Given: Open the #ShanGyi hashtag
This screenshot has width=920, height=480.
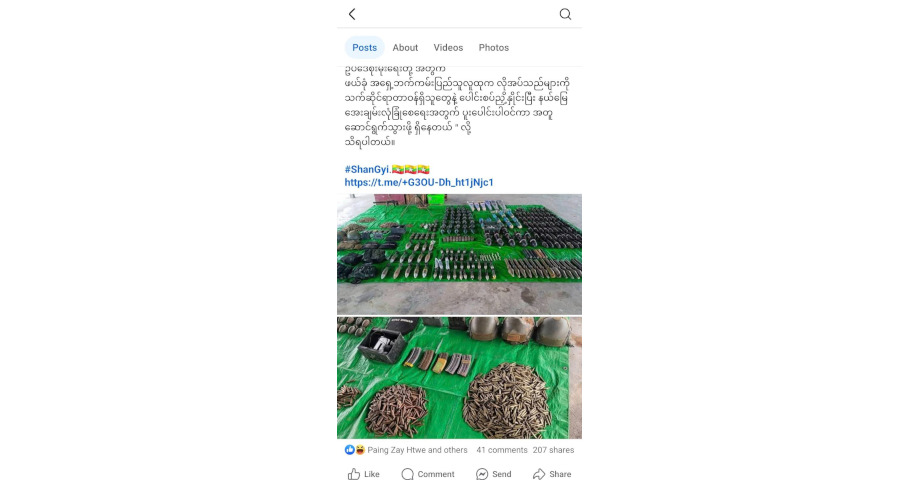Looking at the screenshot, I should tap(366, 169).
